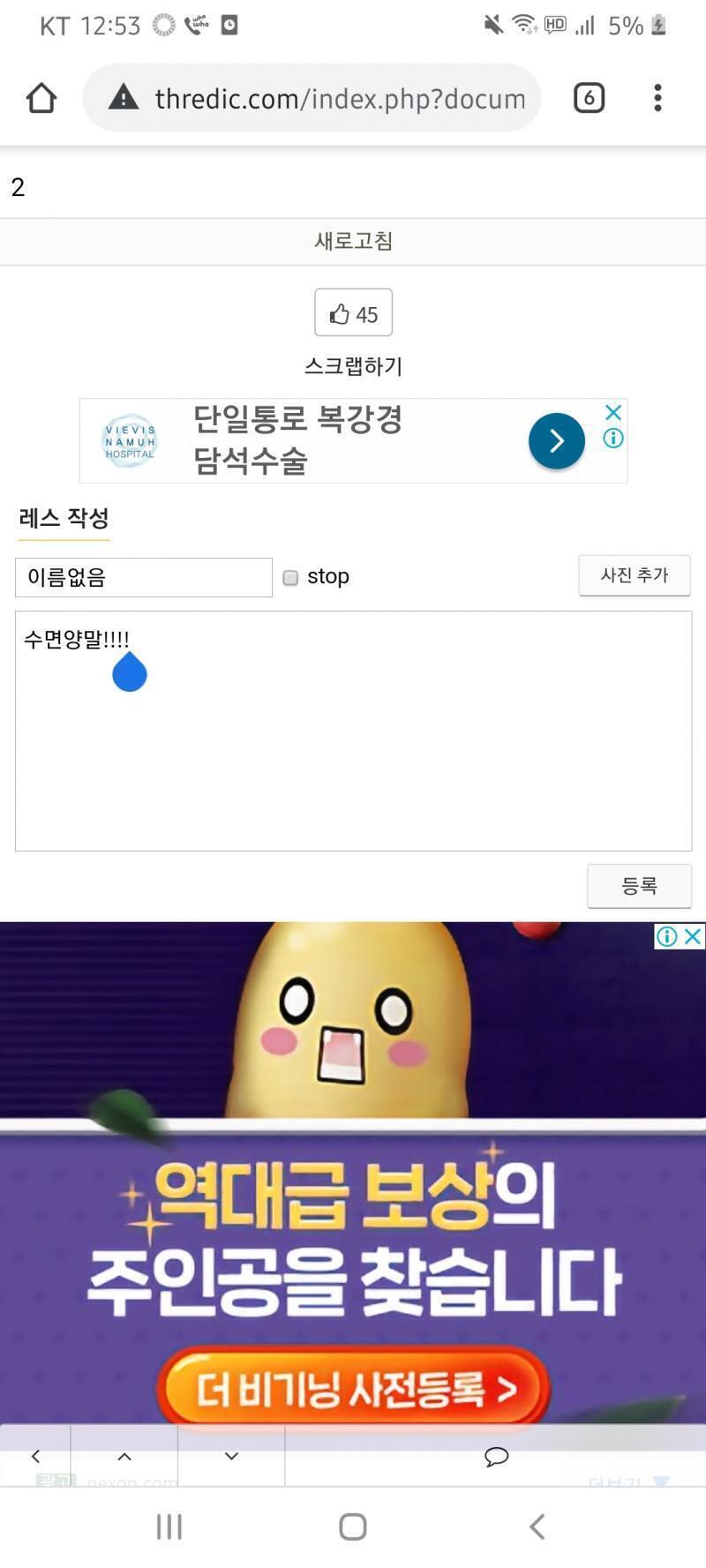Tap 스크랩하기 to scrap this thread

coord(353,366)
